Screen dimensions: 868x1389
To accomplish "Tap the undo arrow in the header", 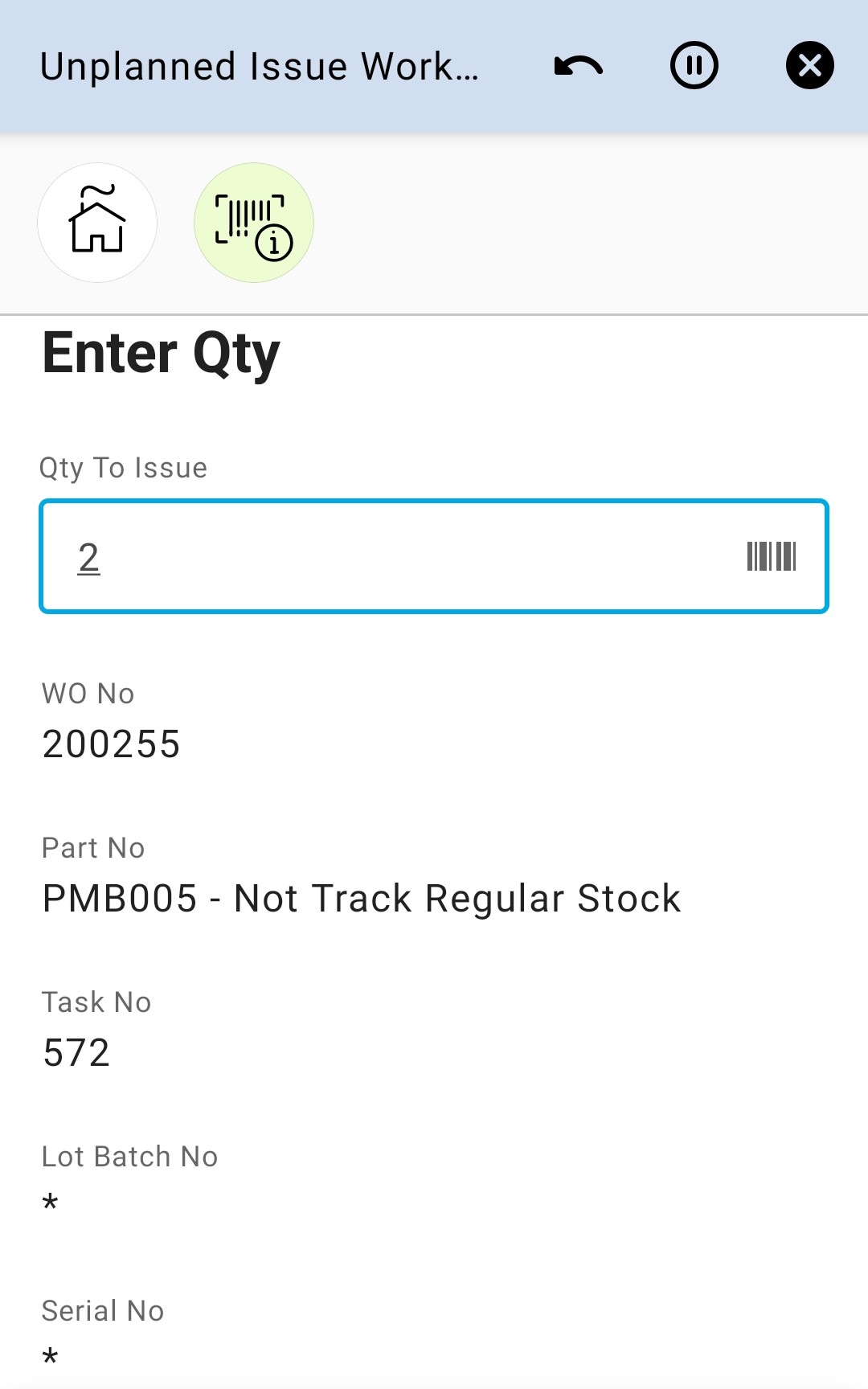I will point(579,66).
